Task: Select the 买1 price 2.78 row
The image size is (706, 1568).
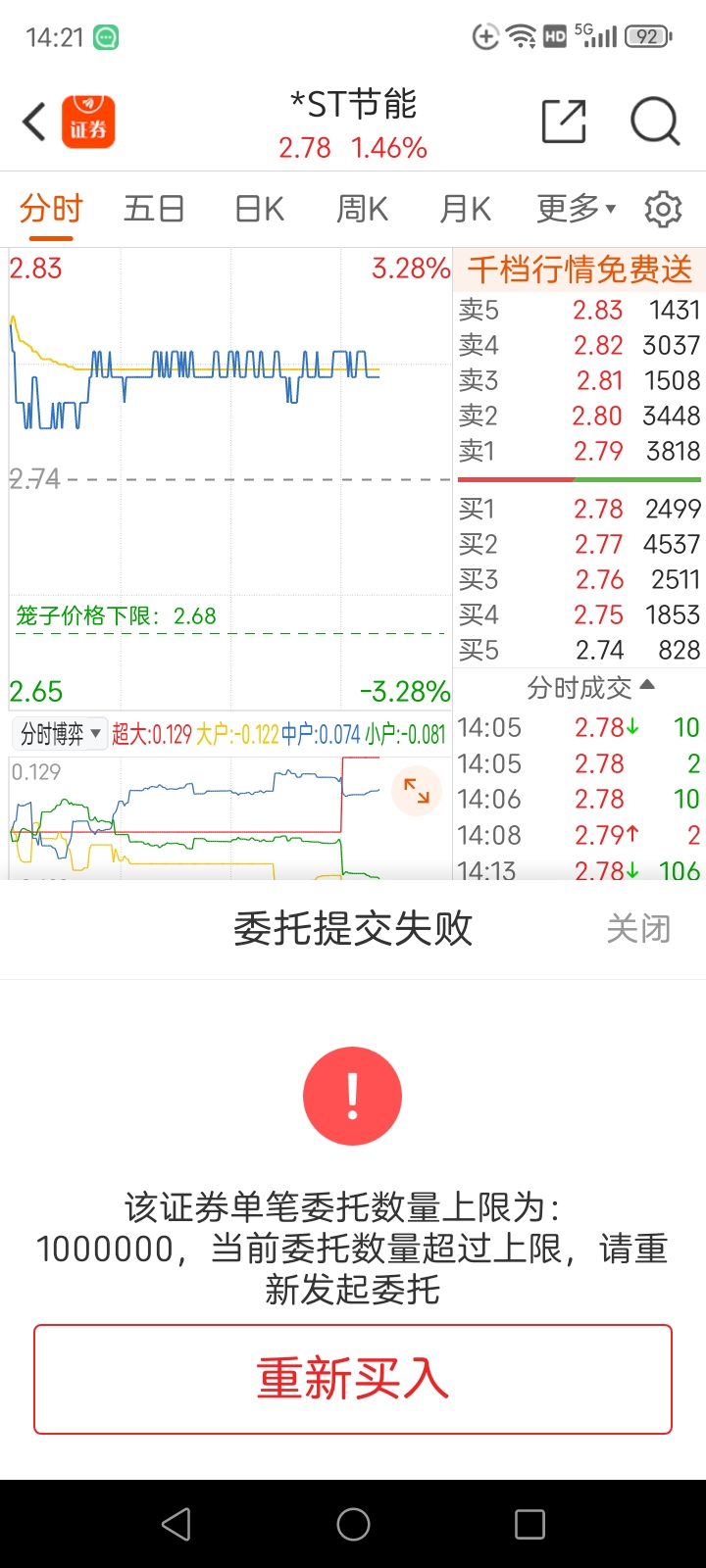Action: click(580, 509)
